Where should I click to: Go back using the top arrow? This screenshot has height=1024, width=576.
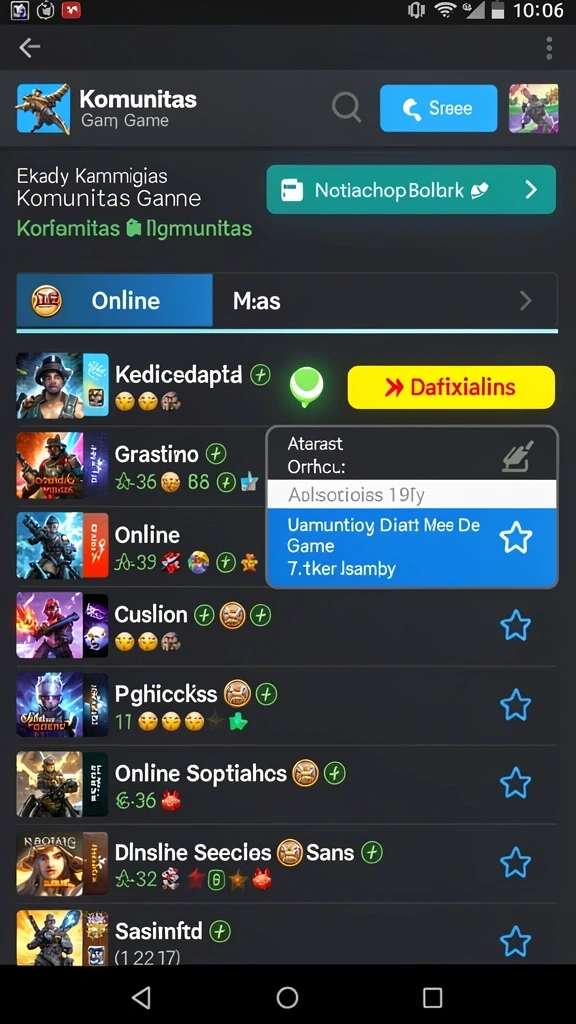click(x=29, y=47)
